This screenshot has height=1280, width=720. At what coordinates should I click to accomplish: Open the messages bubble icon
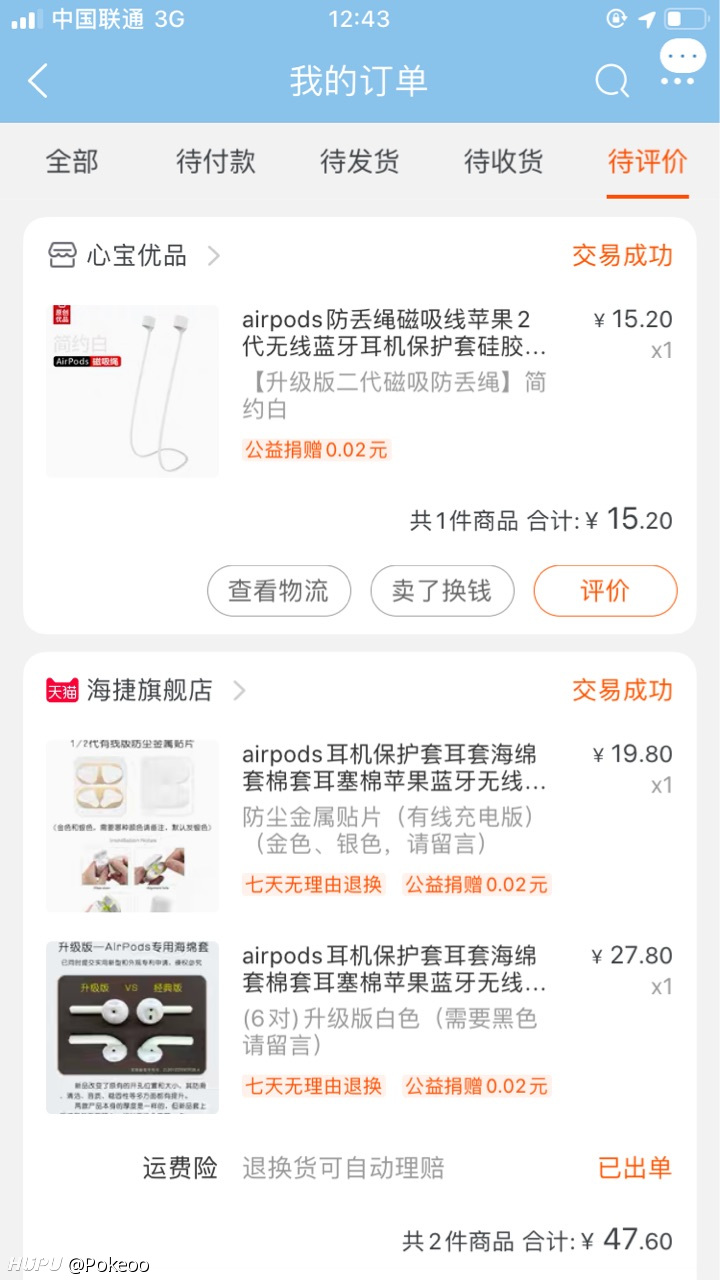click(683, 60)
